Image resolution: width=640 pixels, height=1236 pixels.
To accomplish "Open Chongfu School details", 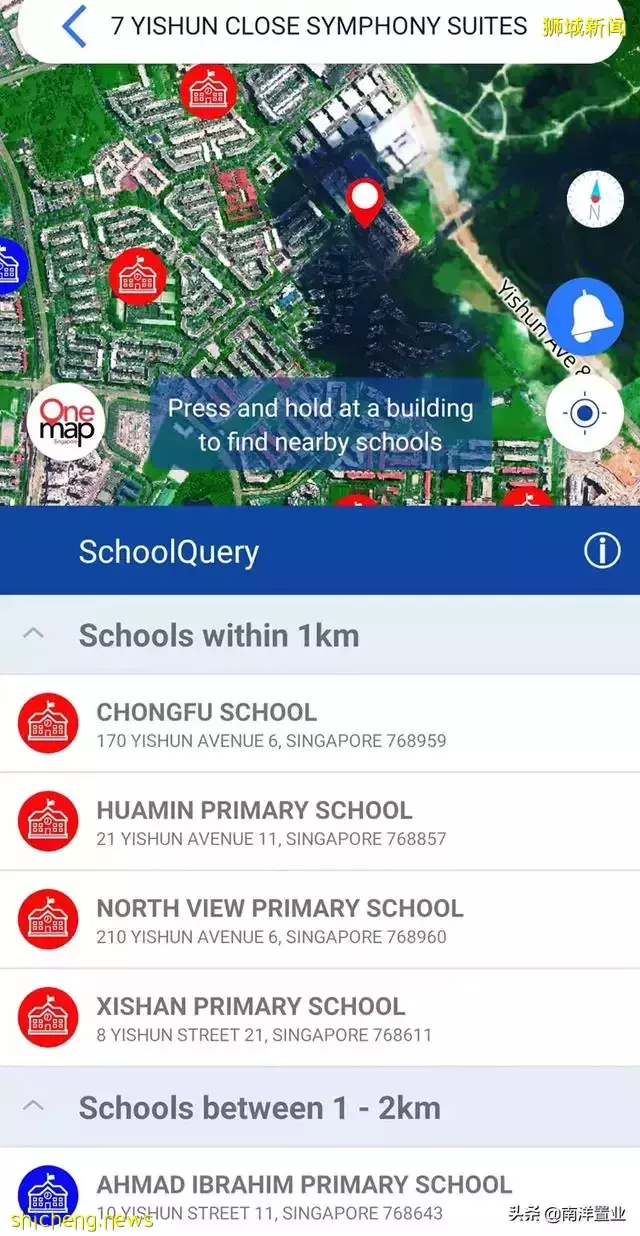I will 320,723.
